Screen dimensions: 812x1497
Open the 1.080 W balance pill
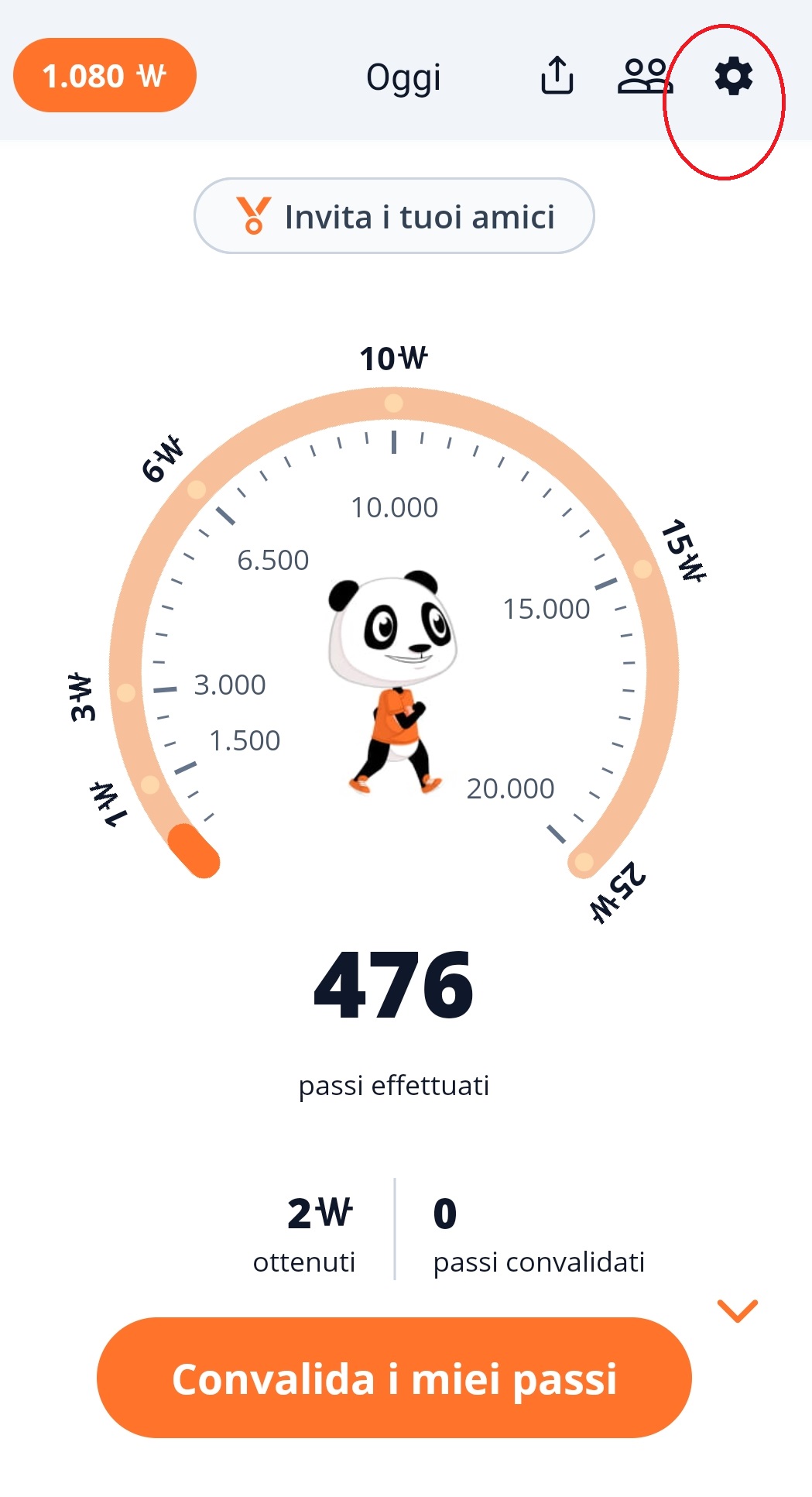(104, 76)
